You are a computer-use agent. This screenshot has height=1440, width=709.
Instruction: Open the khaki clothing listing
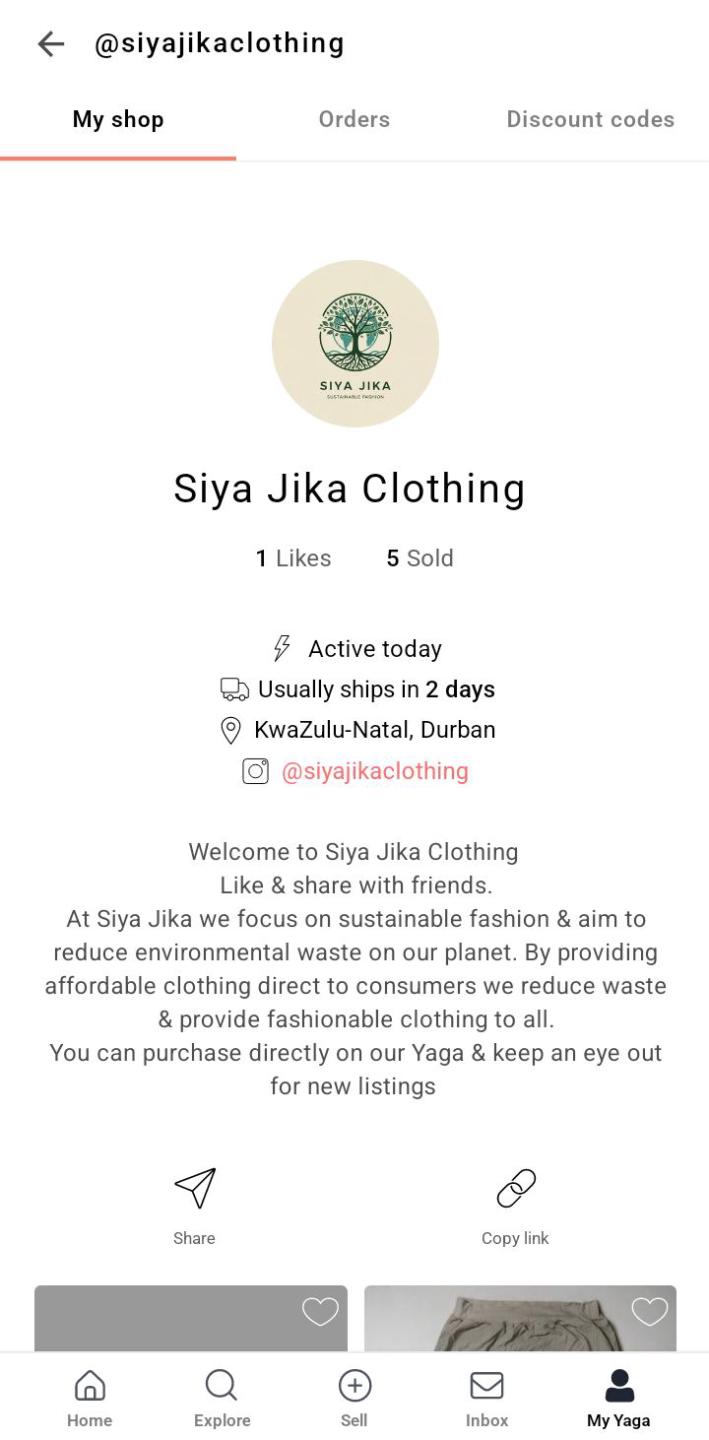pos(500,1325)
